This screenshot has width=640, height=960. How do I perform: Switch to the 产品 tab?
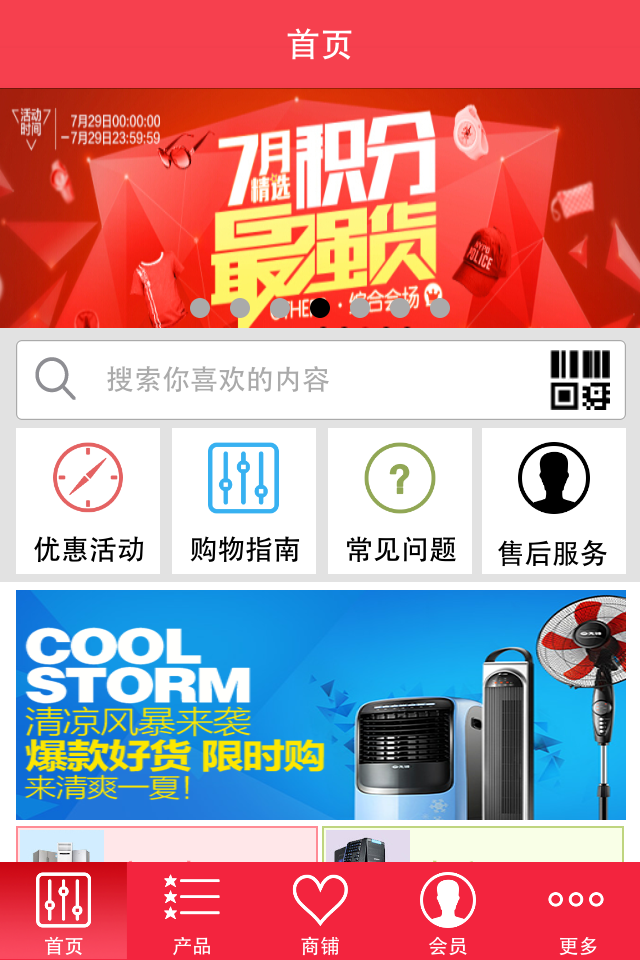pyautogui.click(x=191, y=912)
